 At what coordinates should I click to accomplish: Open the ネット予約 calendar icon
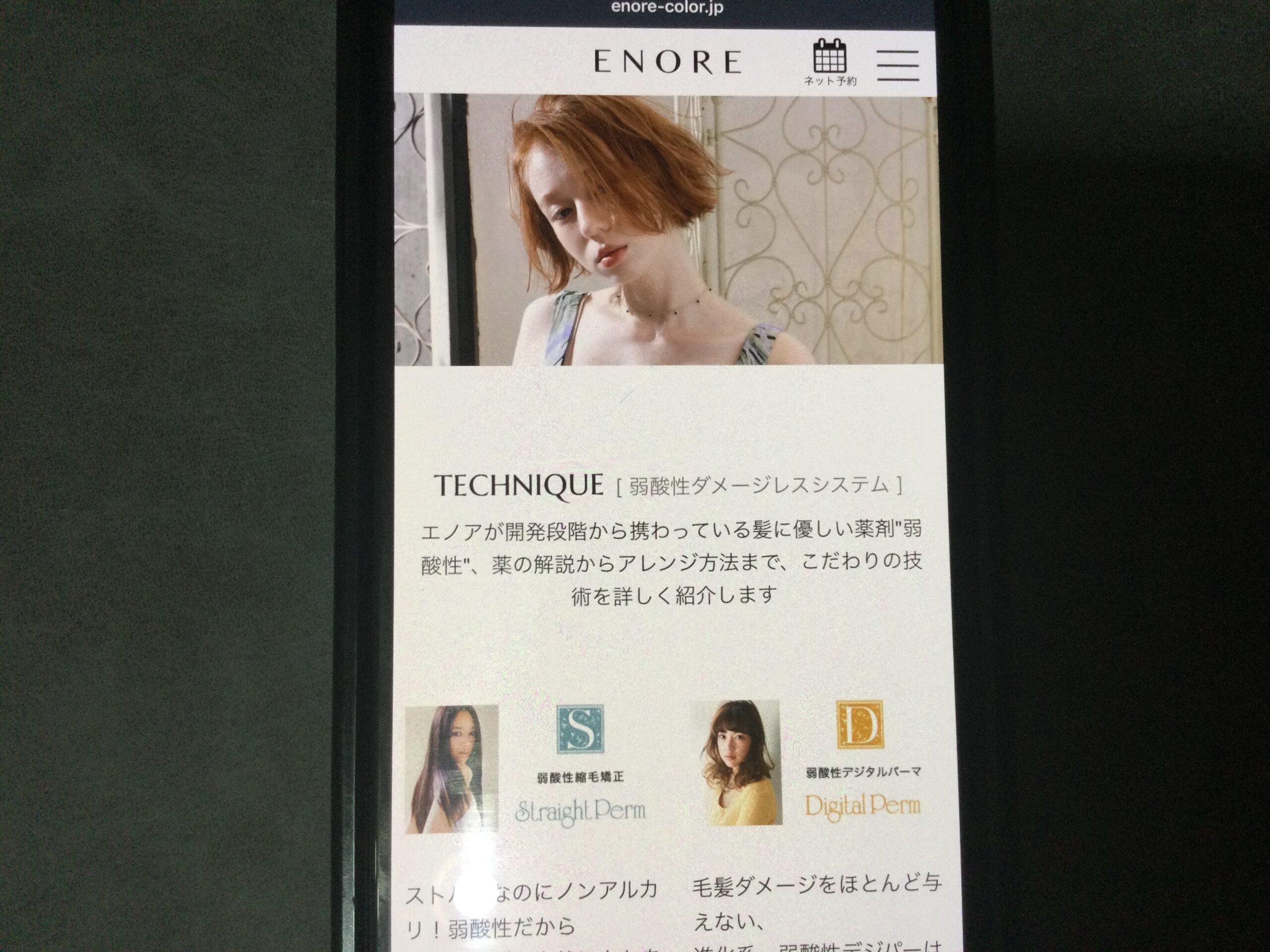pyautogui.click(x=829, y=62)
